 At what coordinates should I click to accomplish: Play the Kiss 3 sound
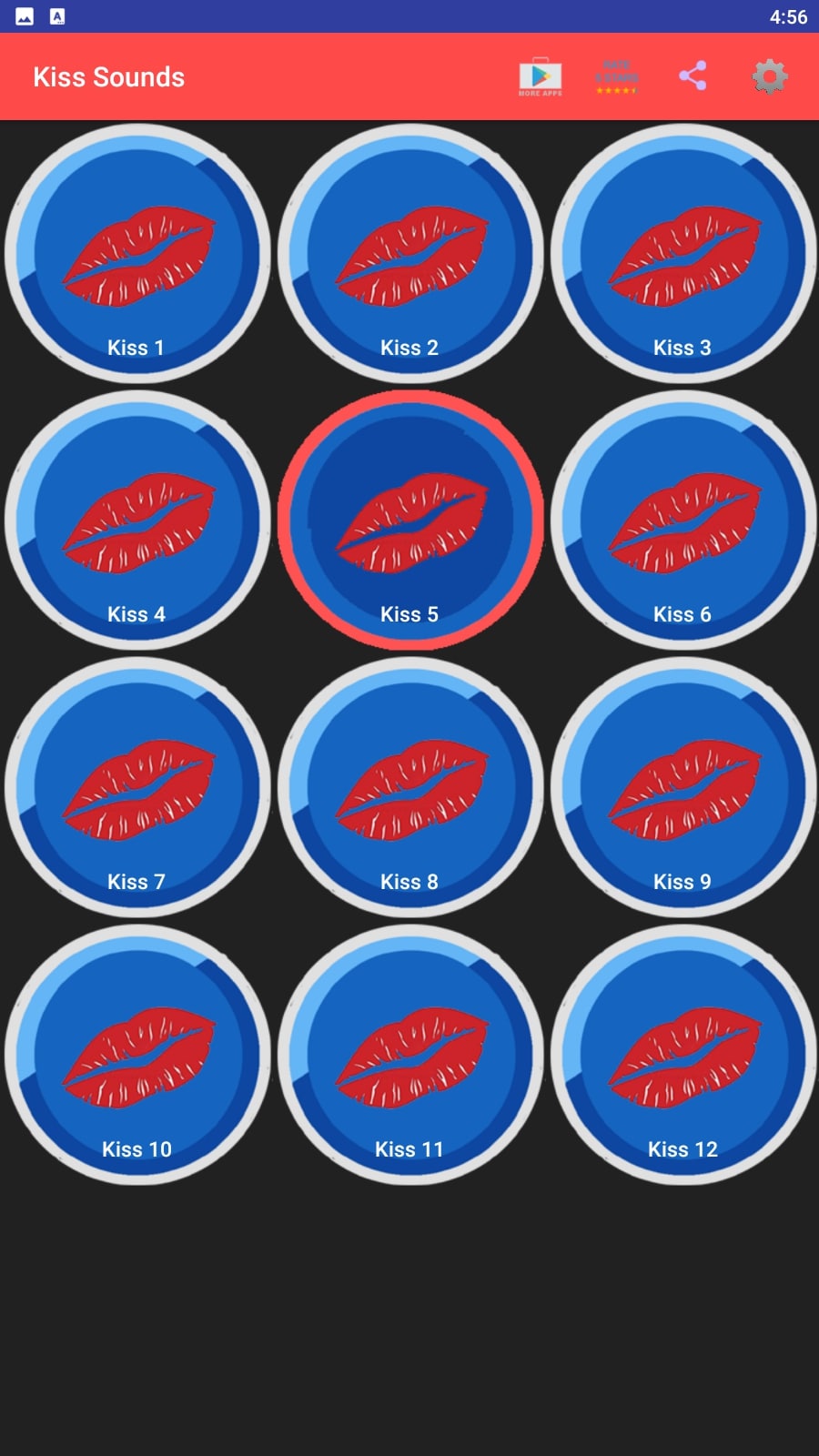(682, 253)
